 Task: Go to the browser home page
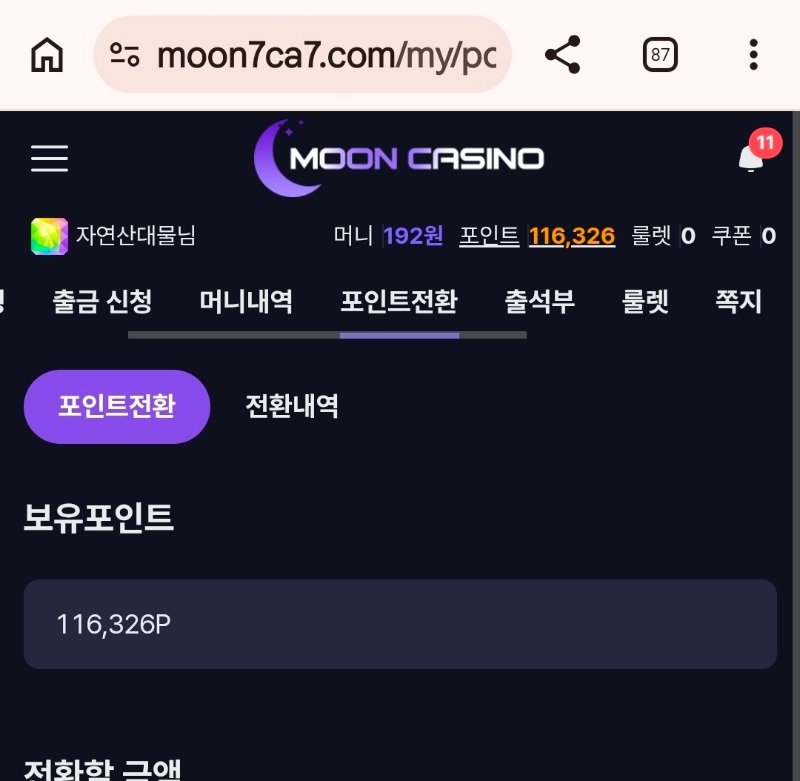[47, 55]
